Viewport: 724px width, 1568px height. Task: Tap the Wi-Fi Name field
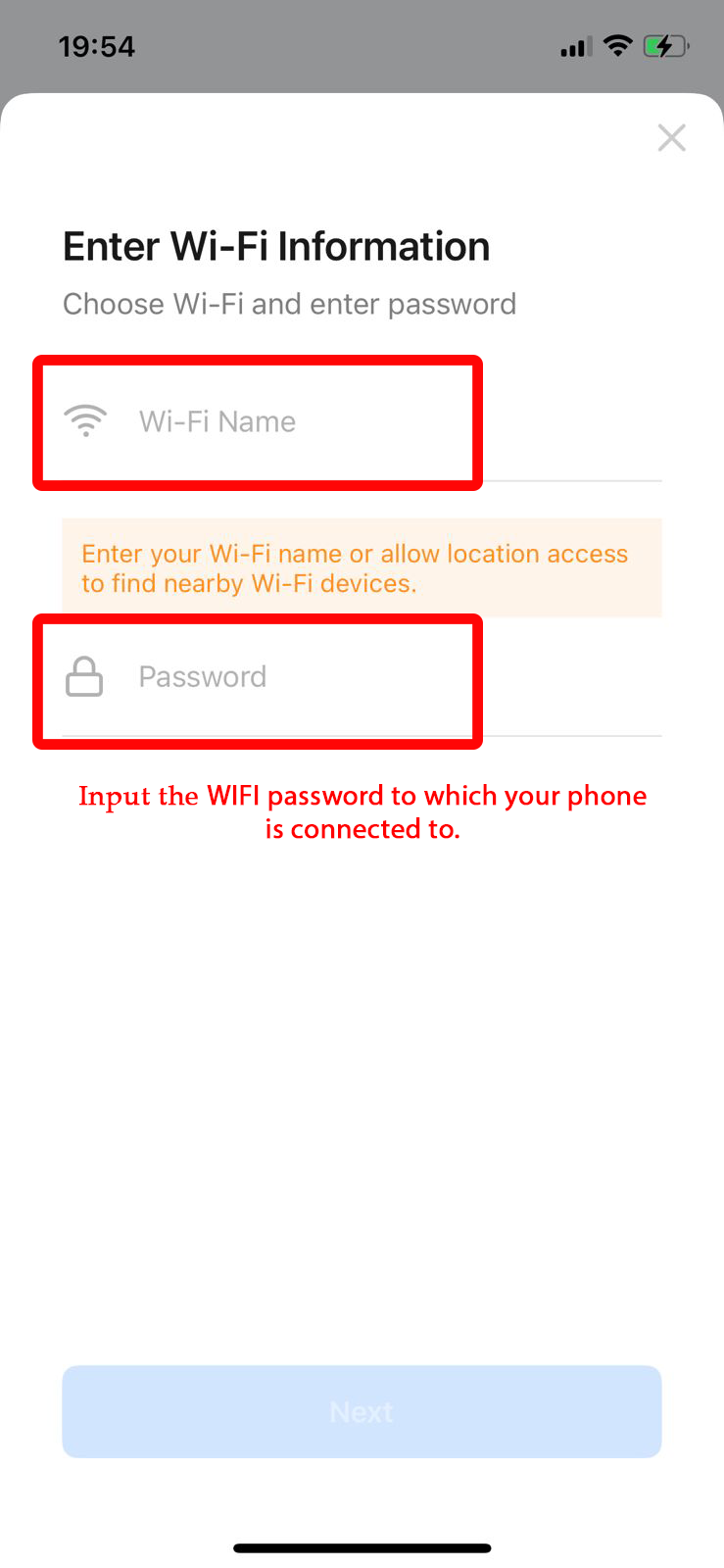(x=362, y=422)
